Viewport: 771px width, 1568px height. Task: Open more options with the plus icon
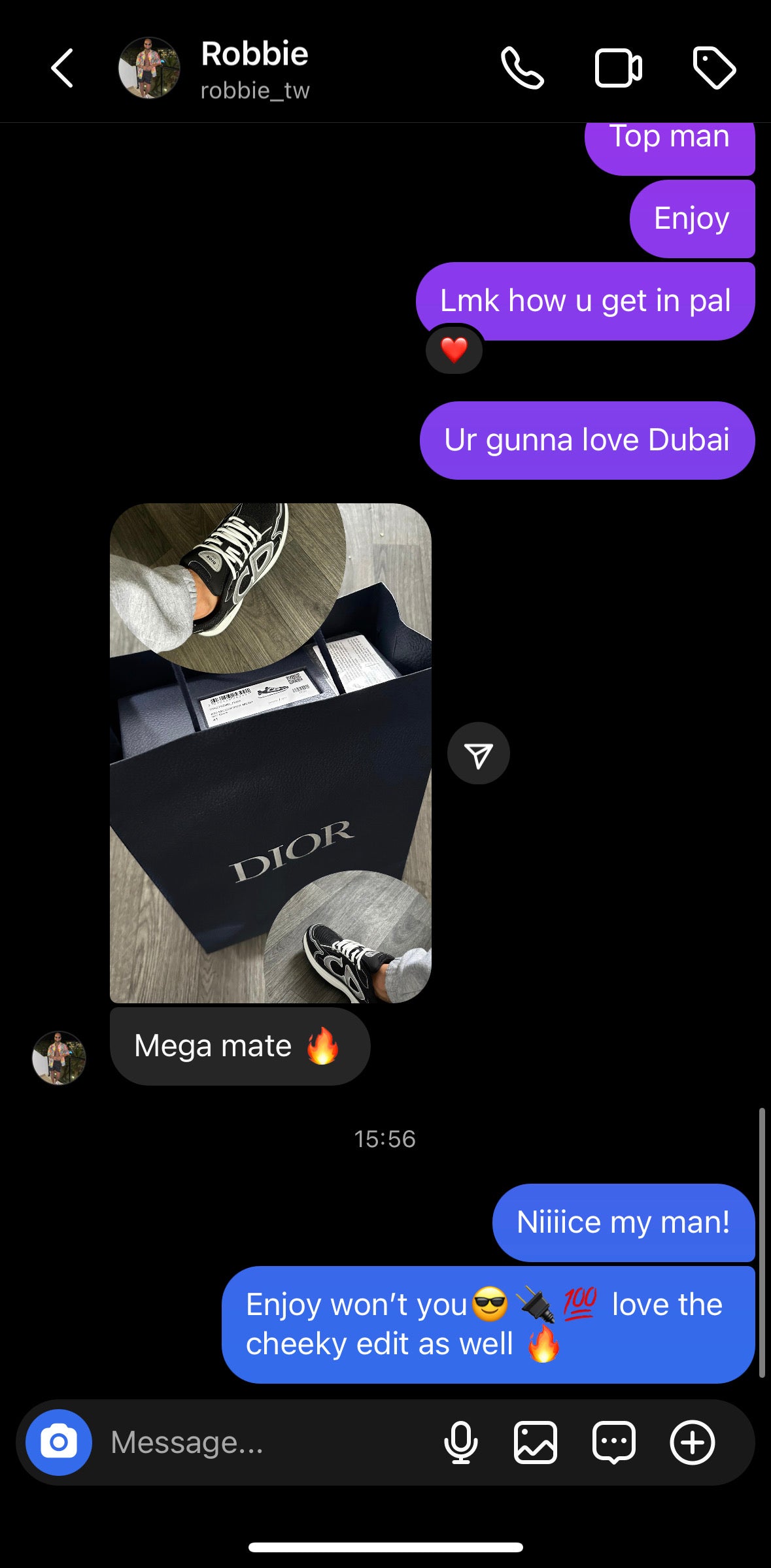tap(692, 1442)
